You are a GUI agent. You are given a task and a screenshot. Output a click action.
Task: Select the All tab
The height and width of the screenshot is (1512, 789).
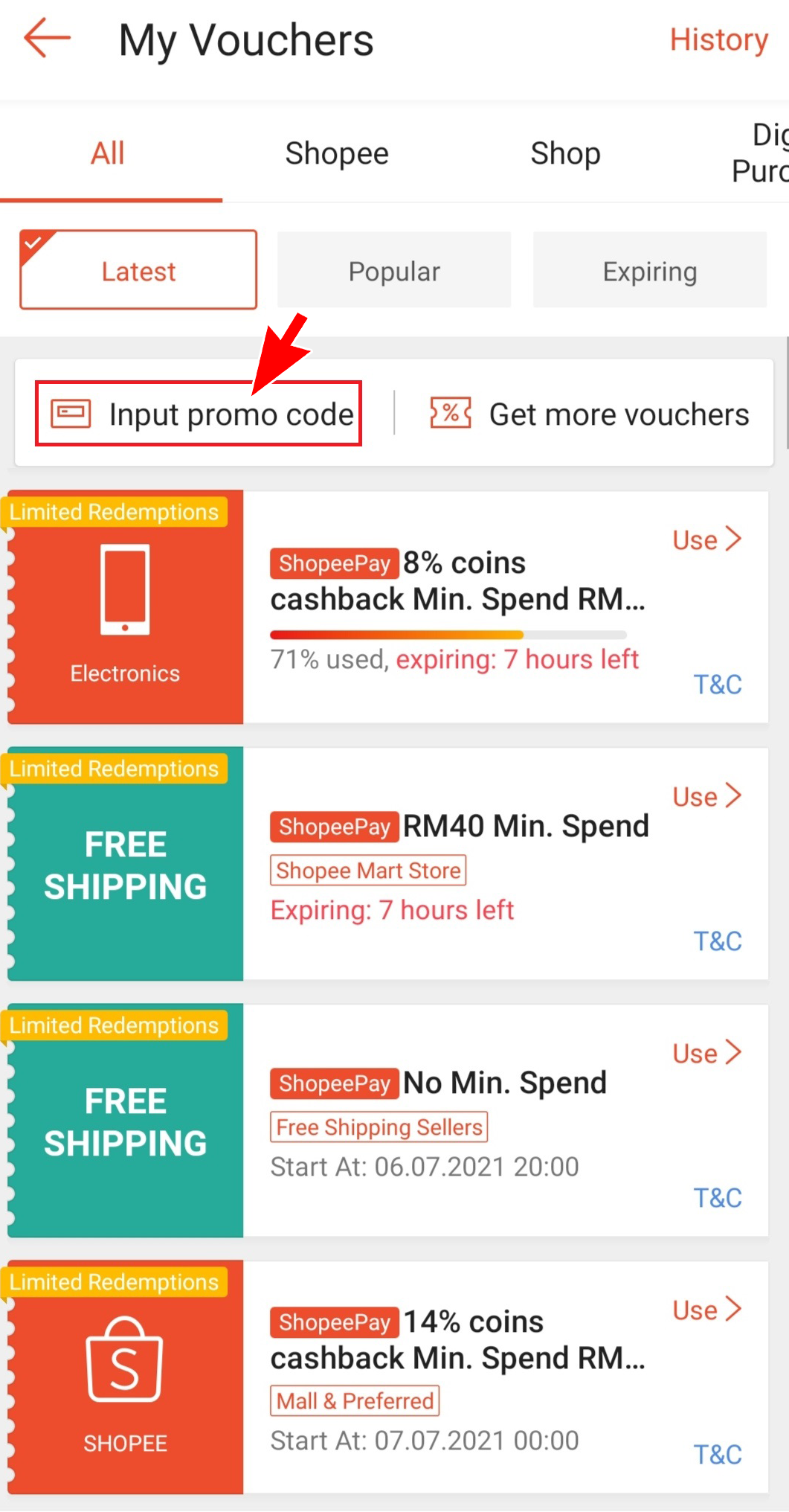[x=108, y=154]
